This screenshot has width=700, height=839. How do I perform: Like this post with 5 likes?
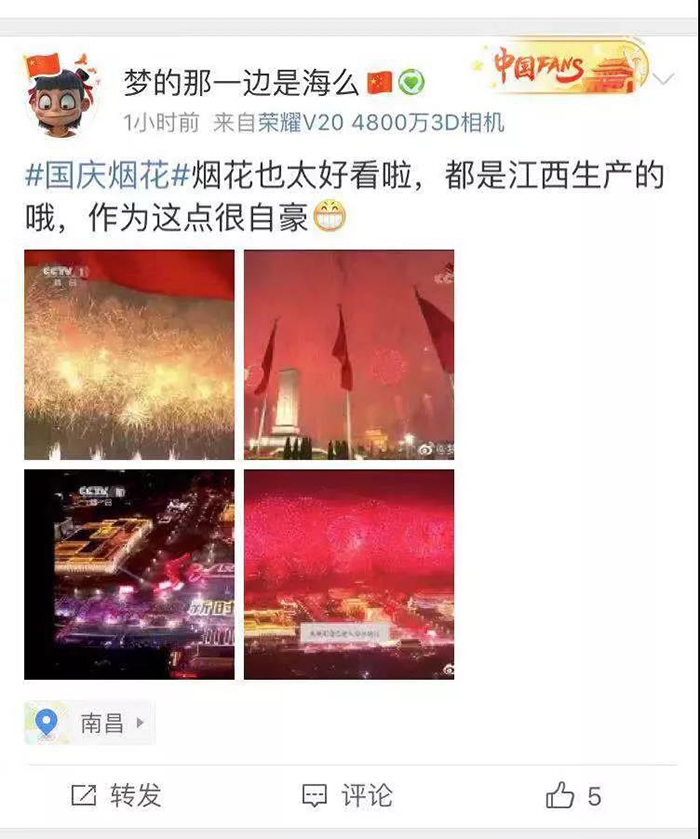click(x=574, y=796)
